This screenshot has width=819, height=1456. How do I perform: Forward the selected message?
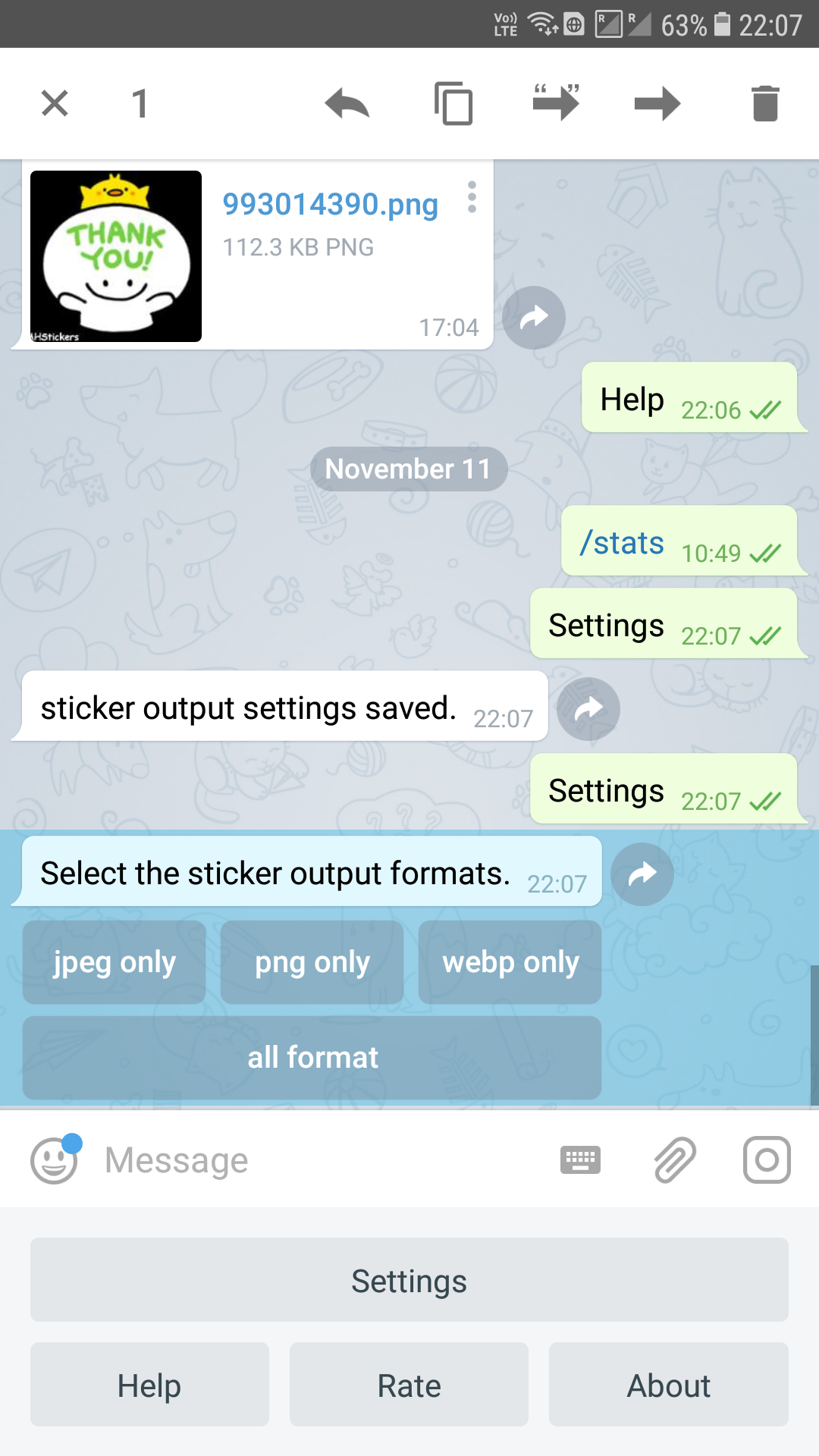pos(657,103)
